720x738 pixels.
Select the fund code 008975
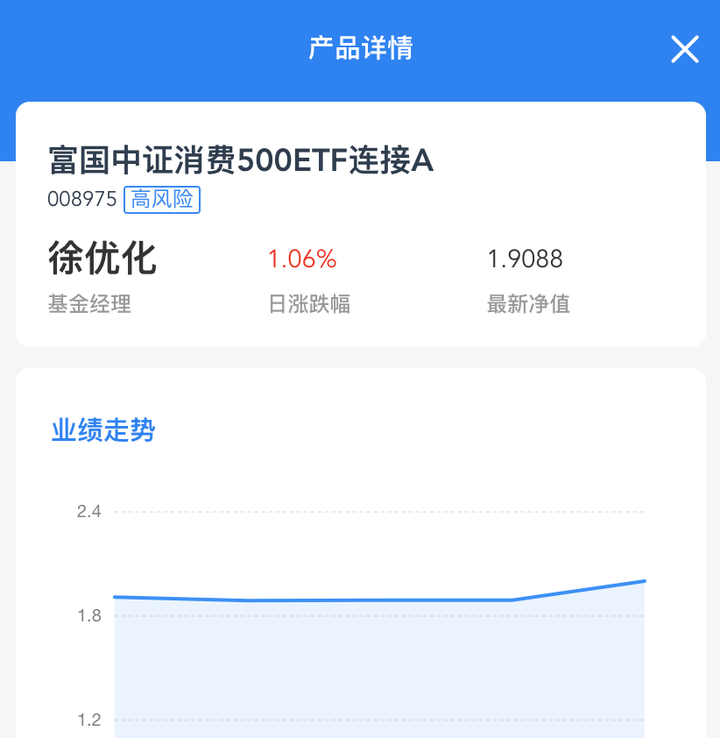click(x=81, y=200)
